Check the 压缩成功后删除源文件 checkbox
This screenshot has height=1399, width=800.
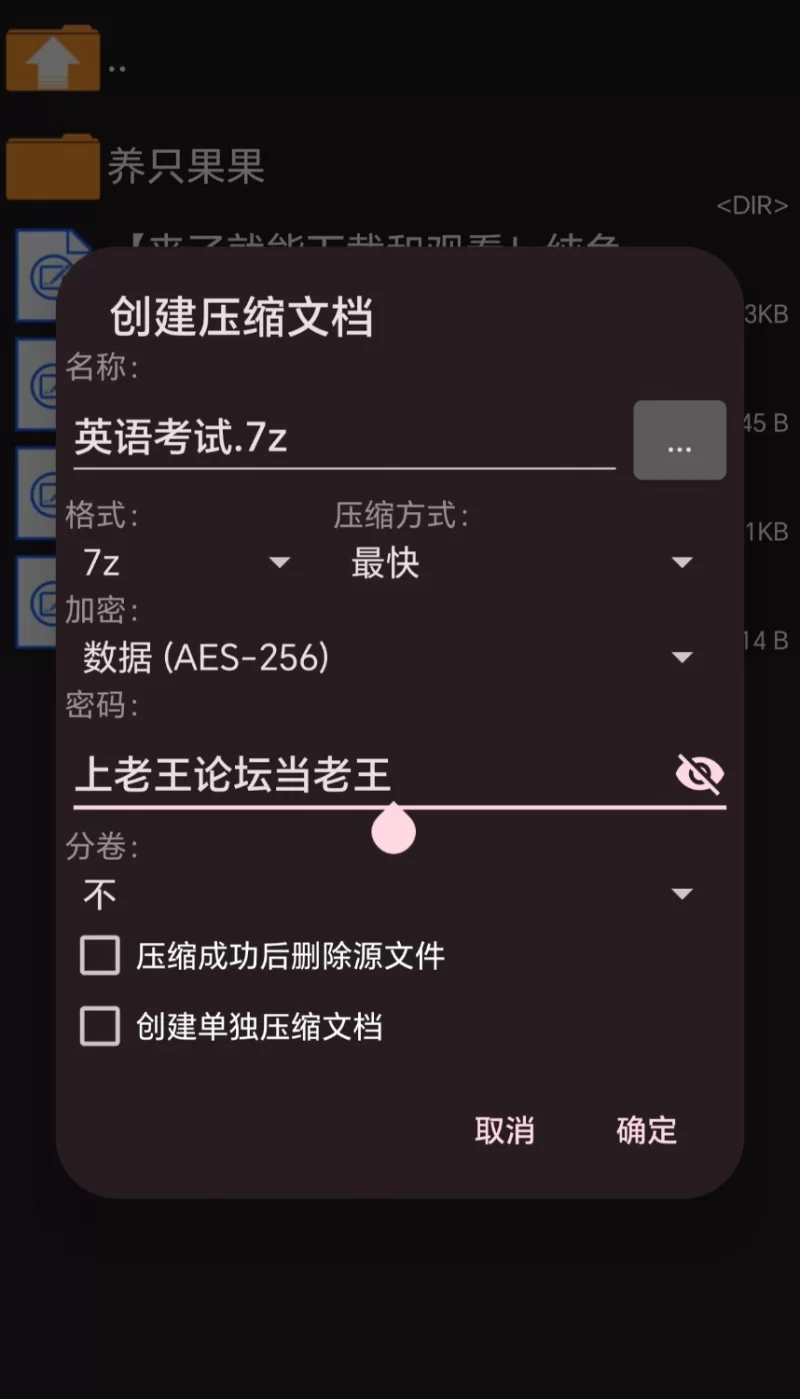pyautogui.click(x=100, y=956)
